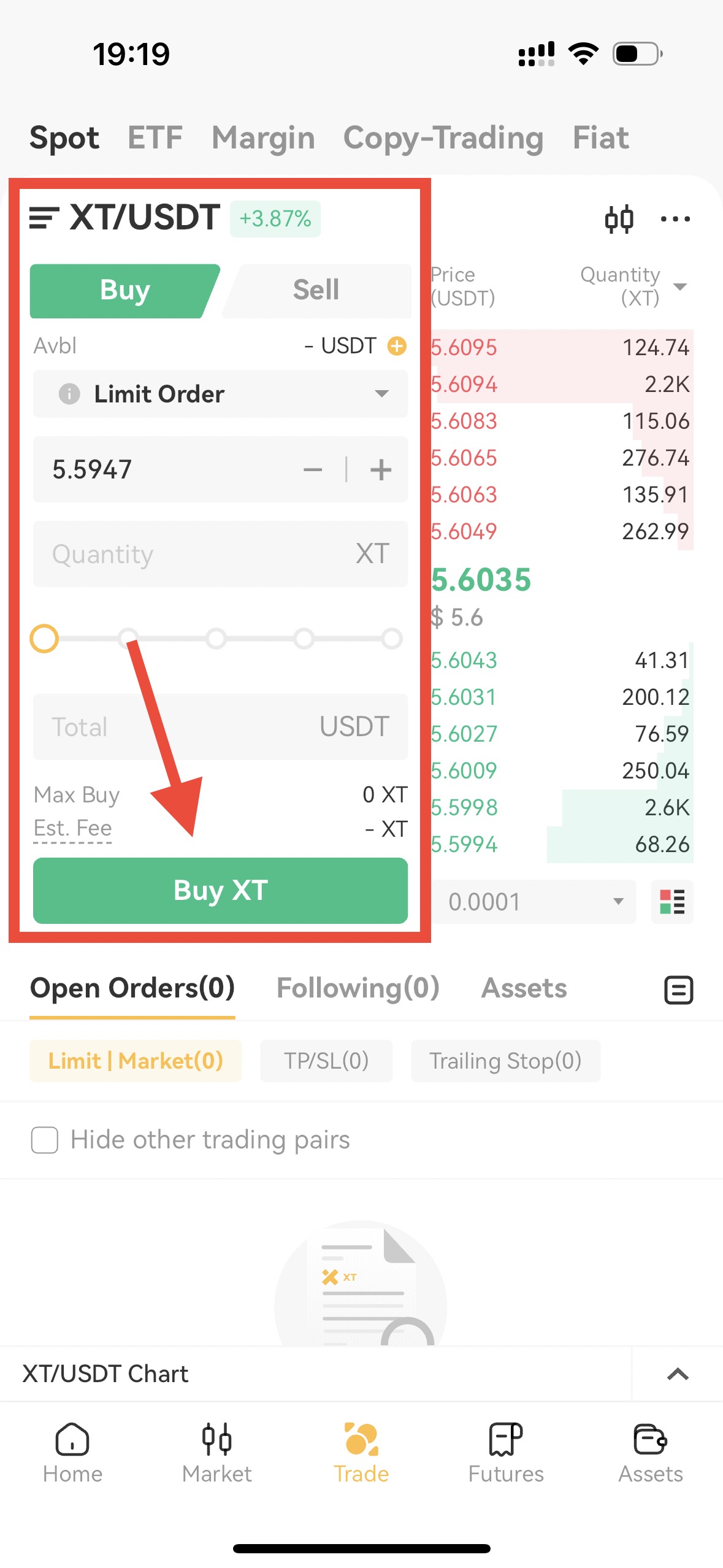Viewport: 723px width, 1568px height.
Task: Tap the Buy XT button
Action: pos(220,890)
